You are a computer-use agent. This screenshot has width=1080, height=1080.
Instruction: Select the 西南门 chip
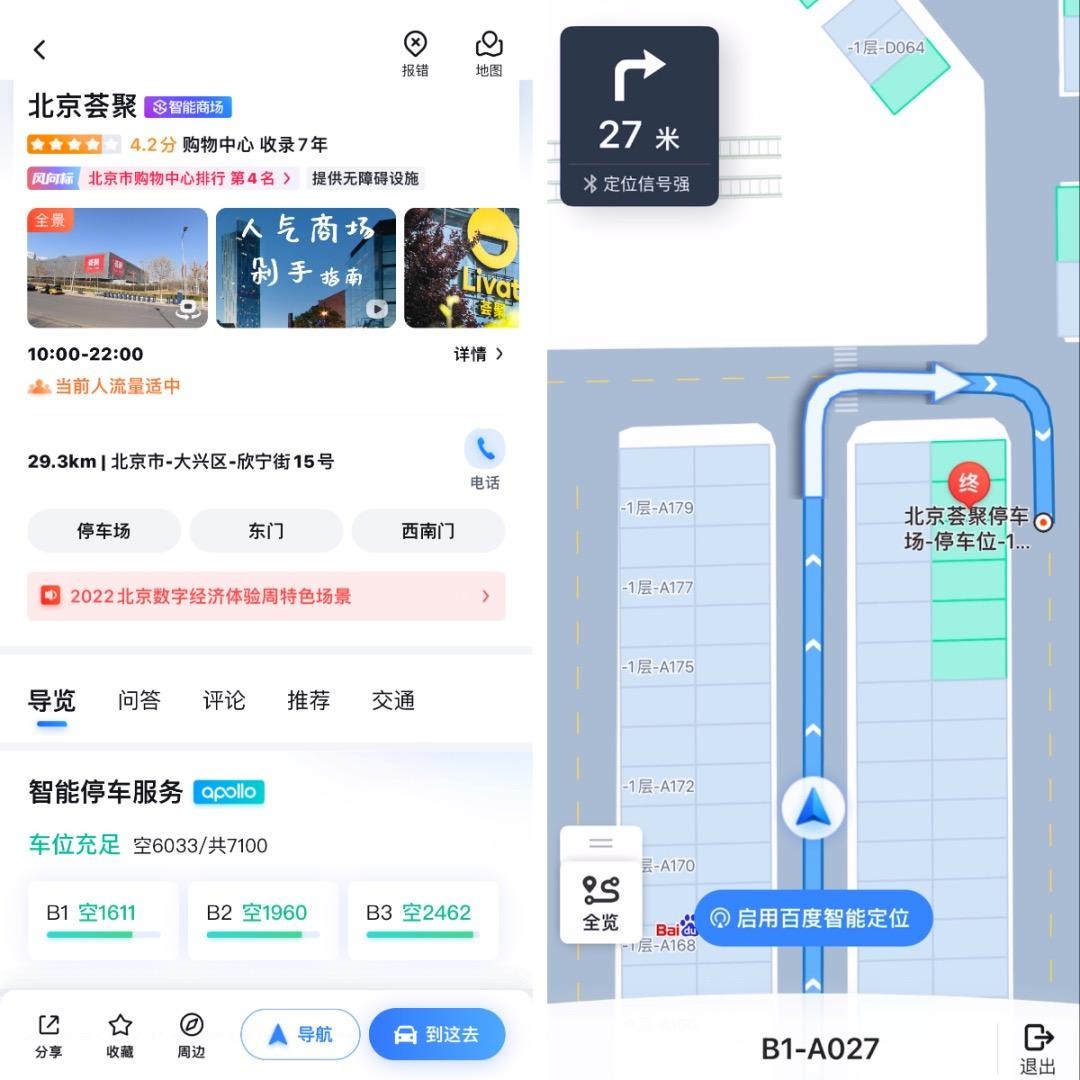point(428,531)
